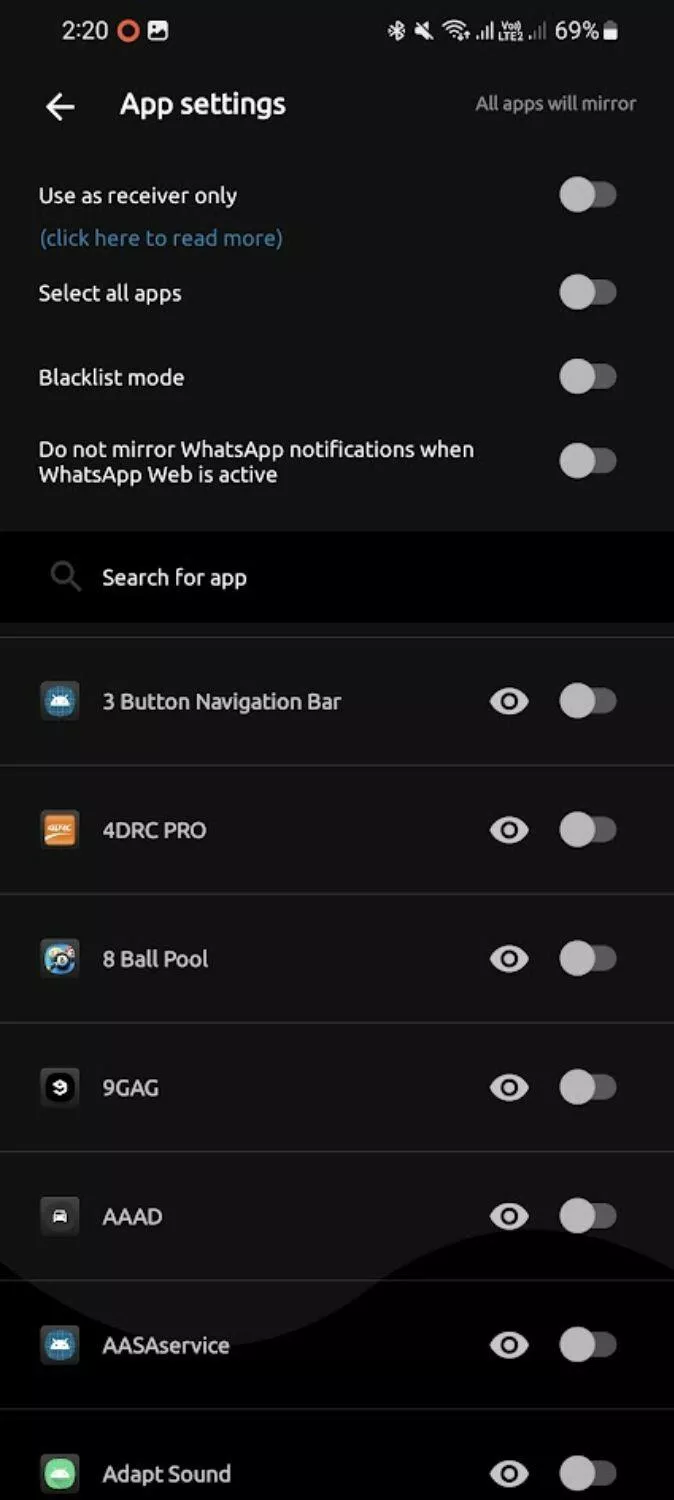Go back from App settings
674x1500 pixels.
tap(60, 106)
